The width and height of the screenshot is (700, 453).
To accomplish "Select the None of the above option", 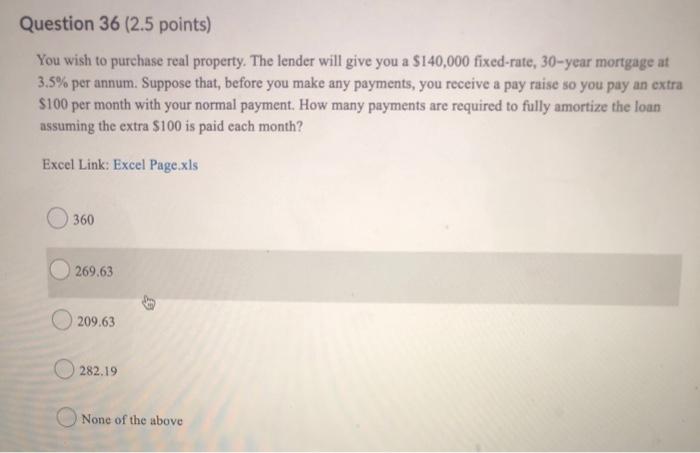I will pyautogui.click(x=66, y=419).
